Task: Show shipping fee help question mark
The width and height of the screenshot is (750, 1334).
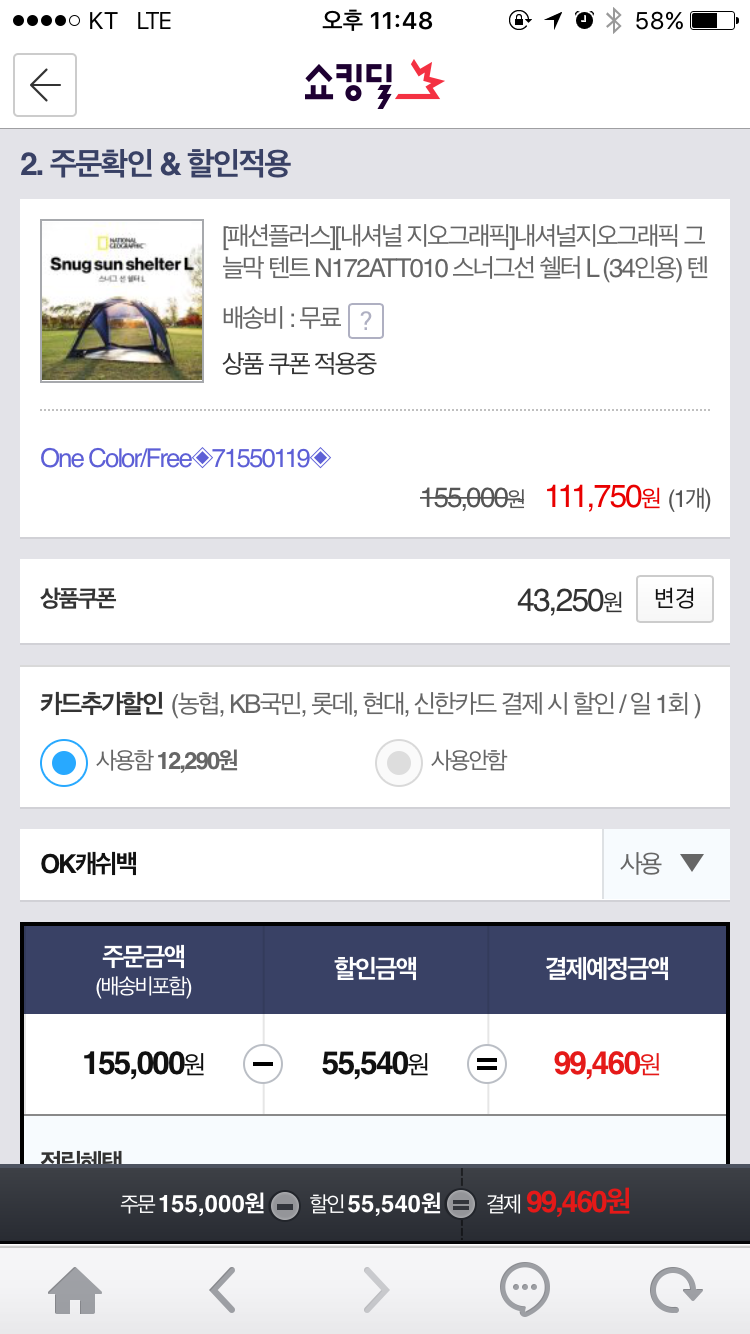Action: 366,321
